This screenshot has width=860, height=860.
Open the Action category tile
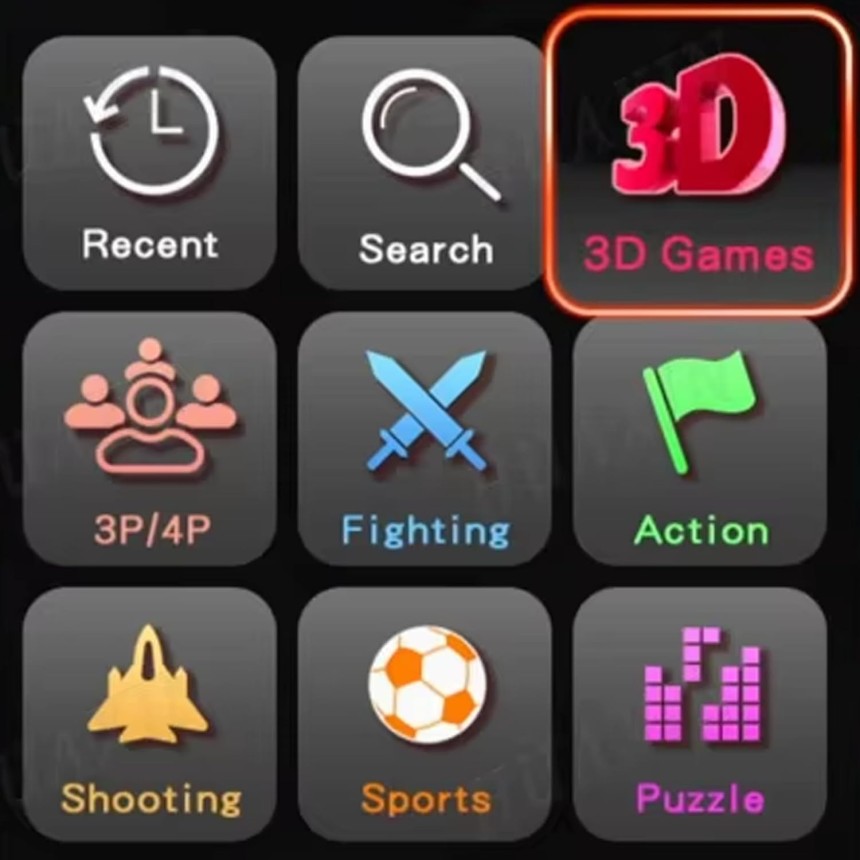tap(700, 440)
